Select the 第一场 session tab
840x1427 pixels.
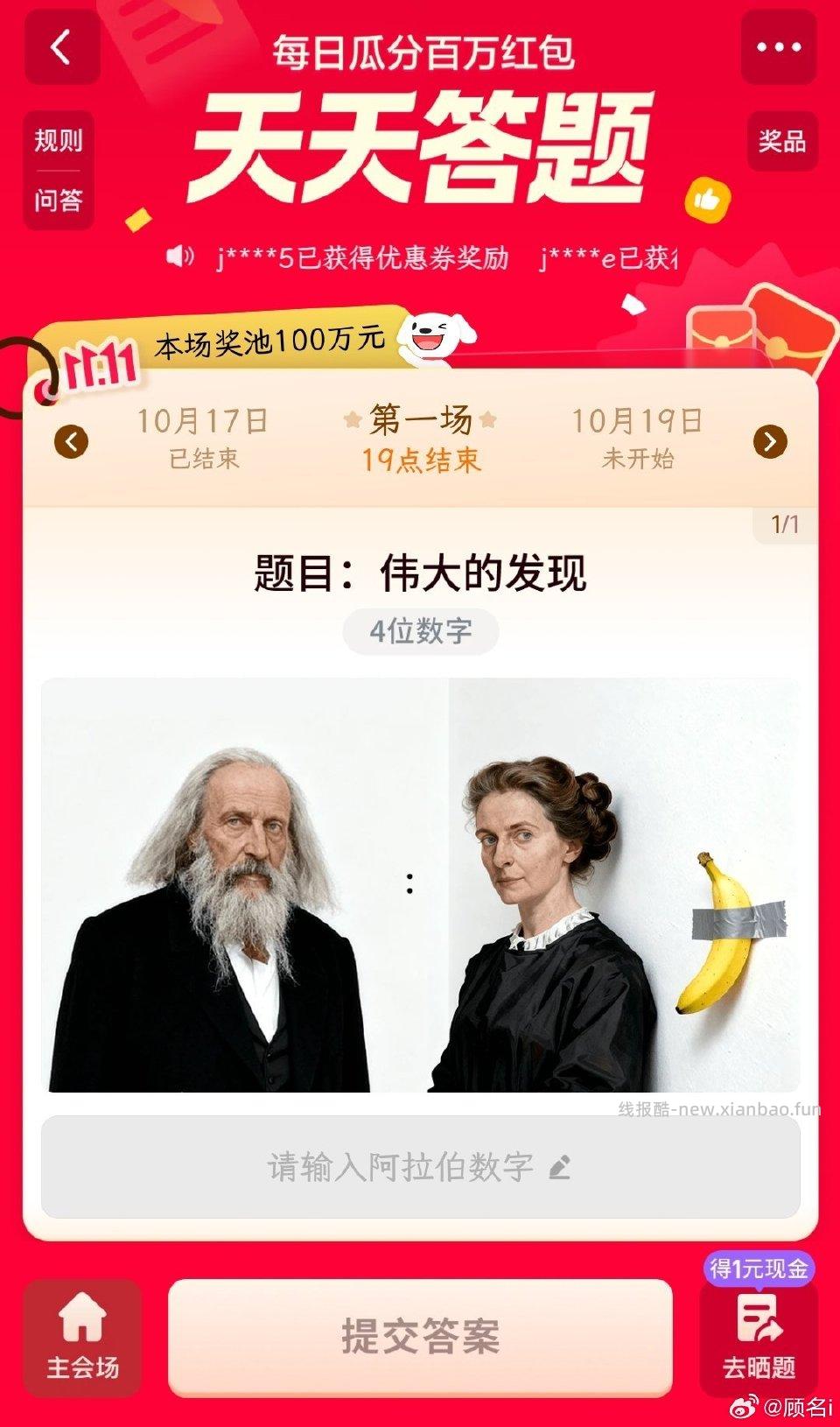coord(420,438)
